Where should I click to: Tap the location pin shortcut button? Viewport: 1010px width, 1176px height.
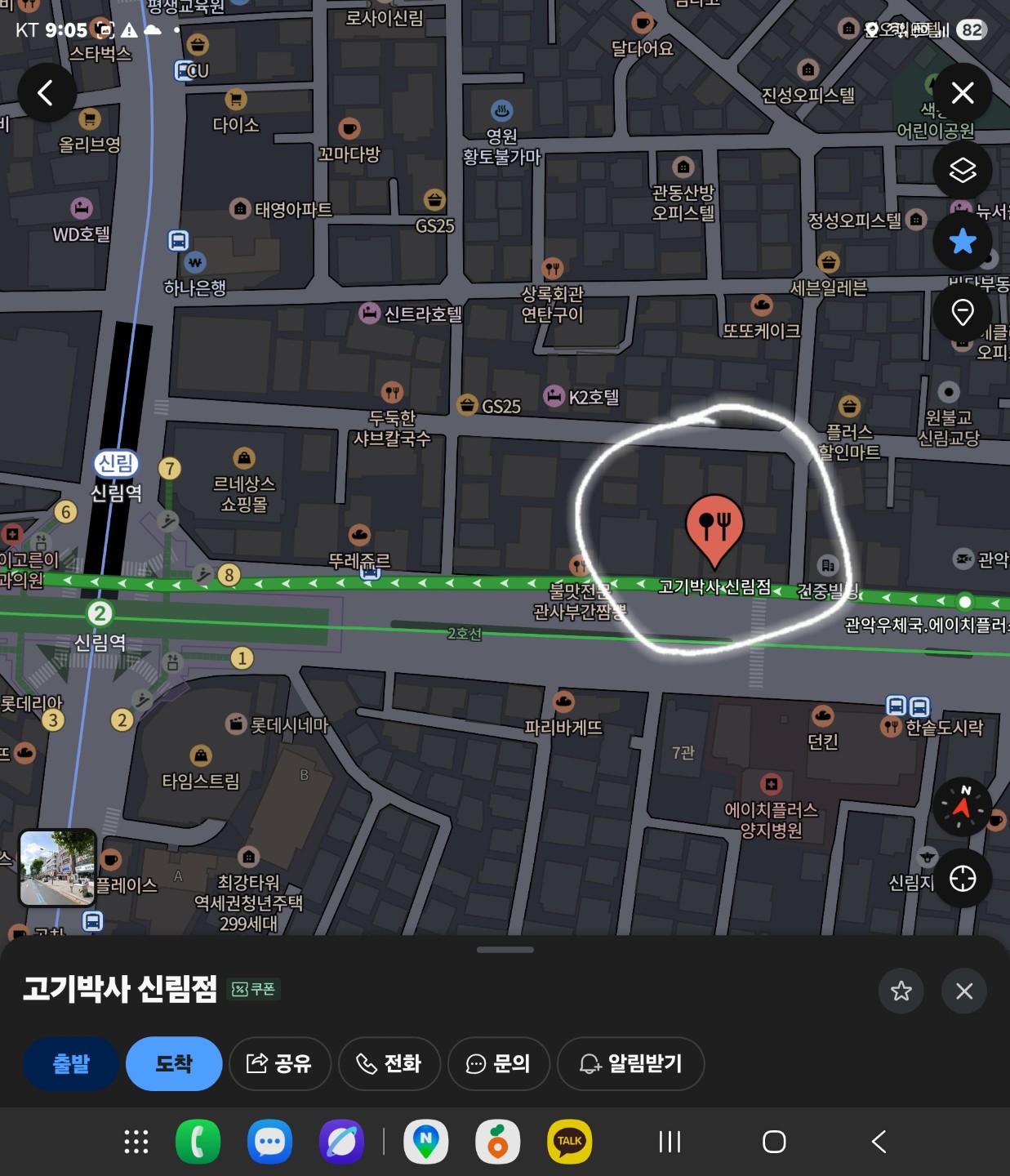[x=963, y=312]
